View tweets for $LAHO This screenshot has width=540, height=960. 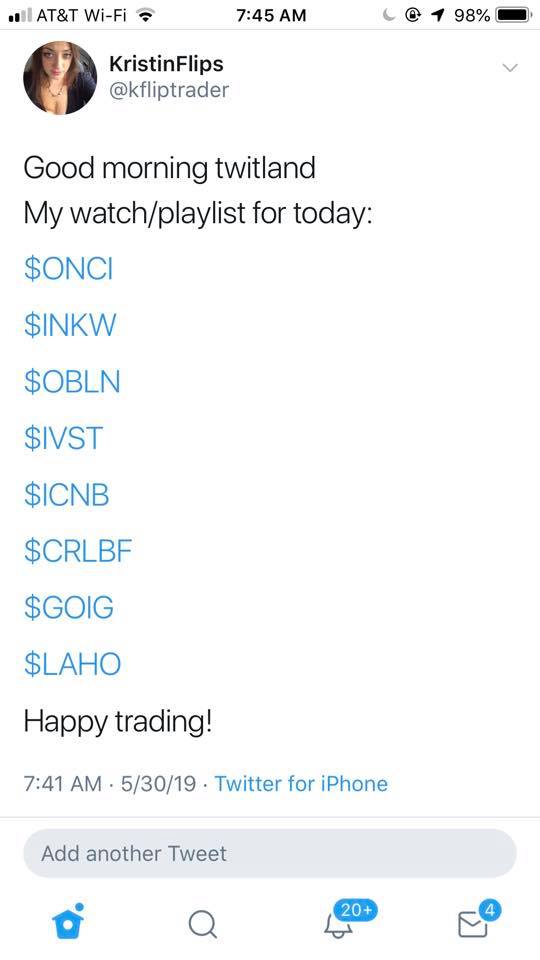point(72,664)
